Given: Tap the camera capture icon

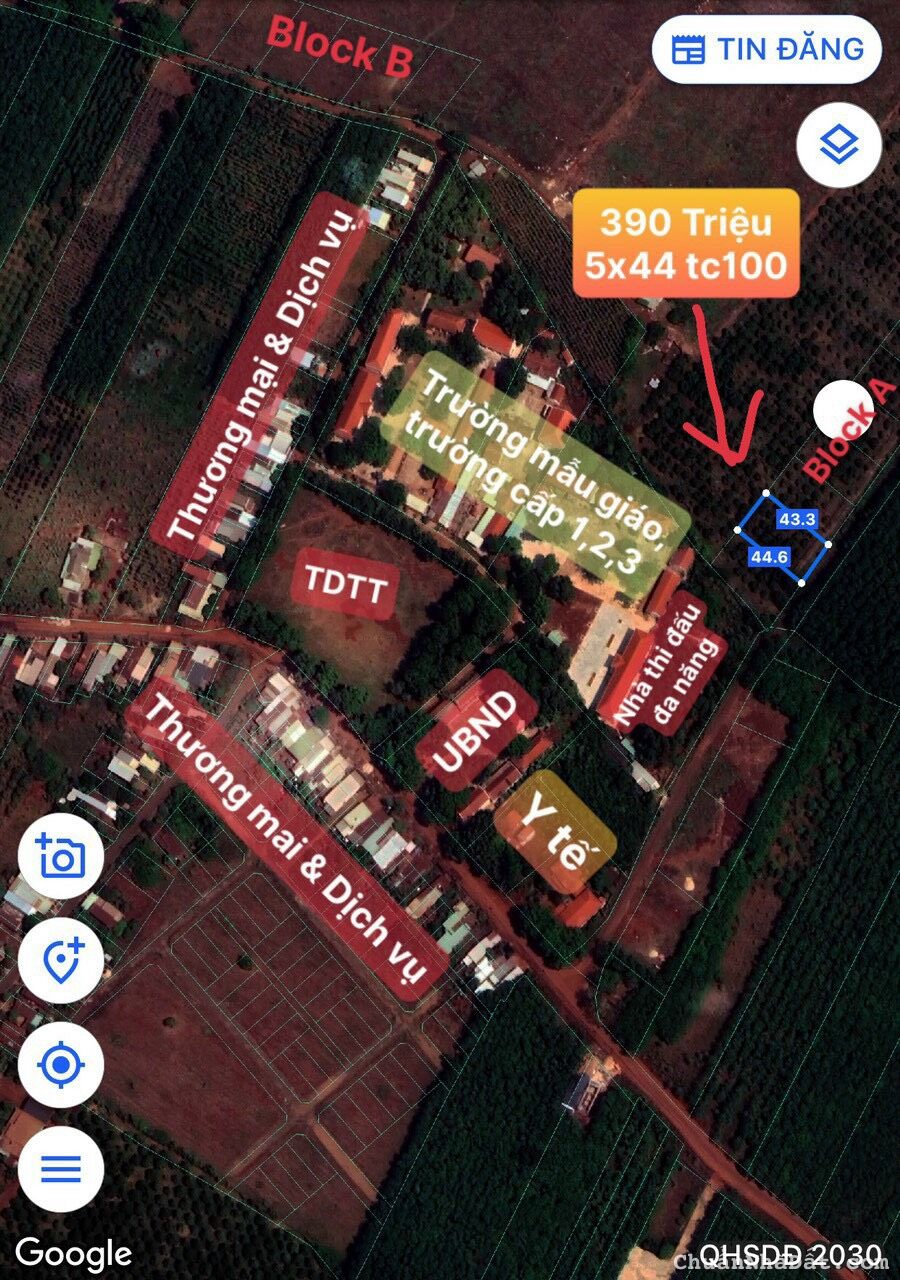Looking at the screenshot, I should (x=61, y=858).
